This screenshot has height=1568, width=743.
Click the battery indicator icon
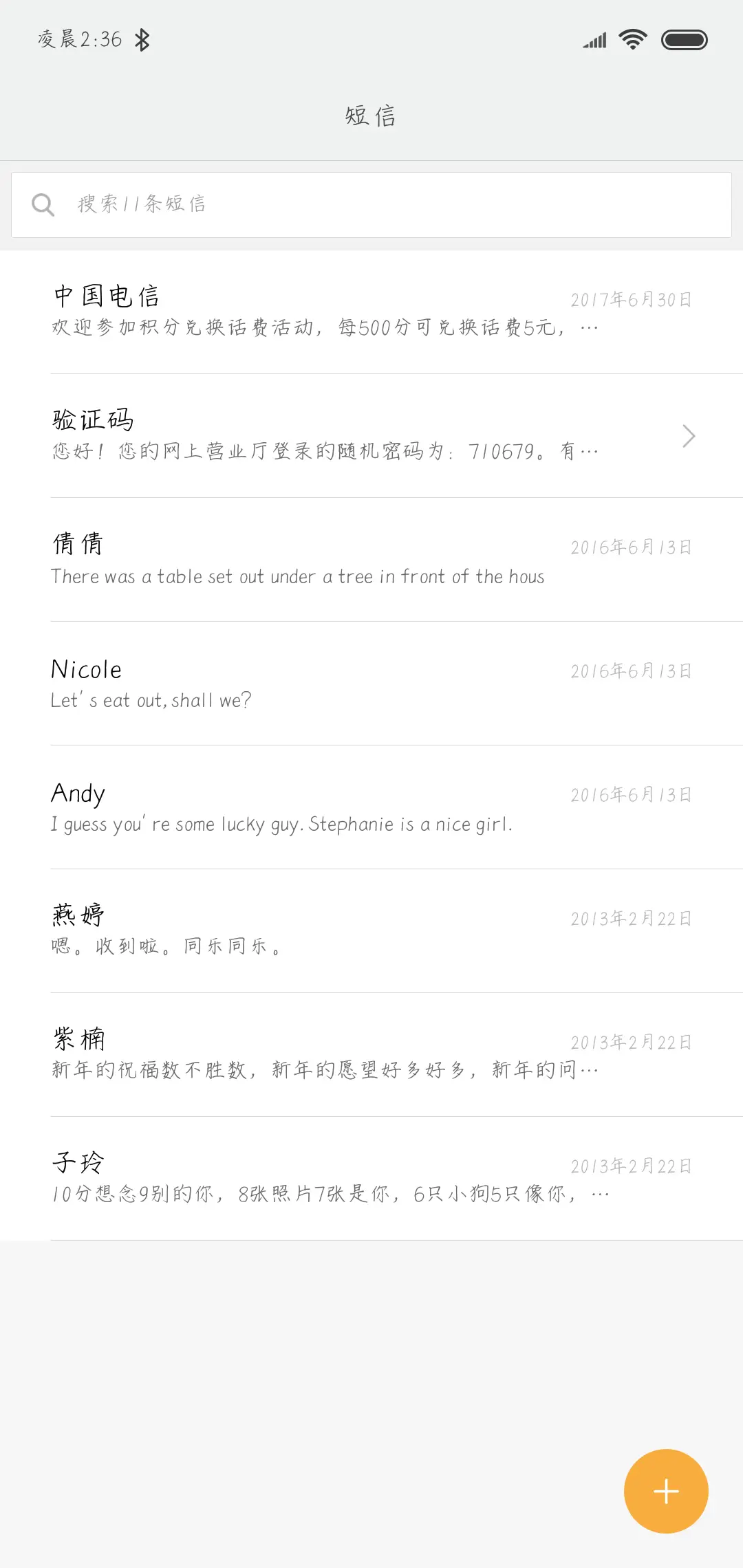(684, 39)
